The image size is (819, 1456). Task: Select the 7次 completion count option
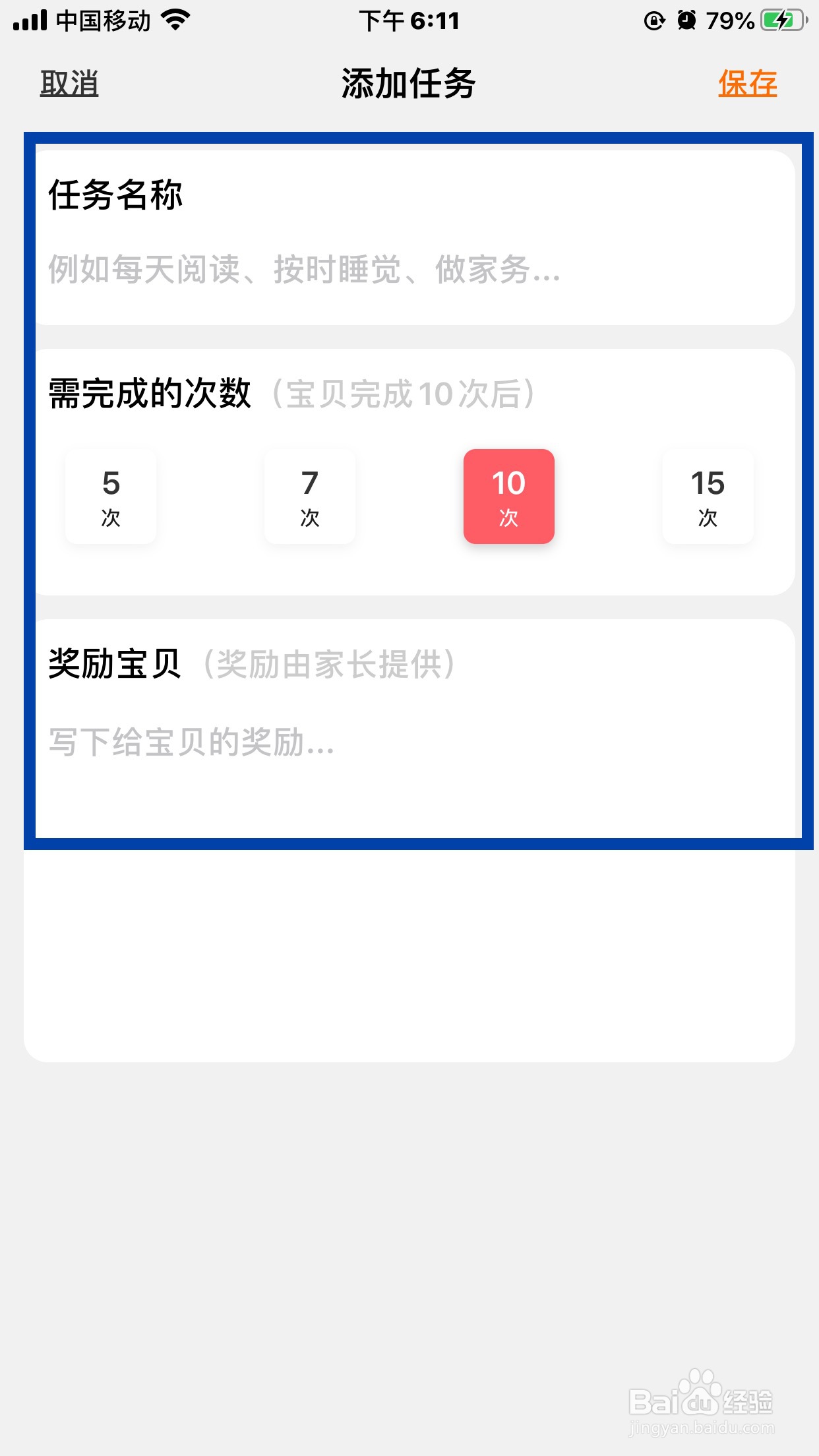pyautogui.click(x=309, y=496)
